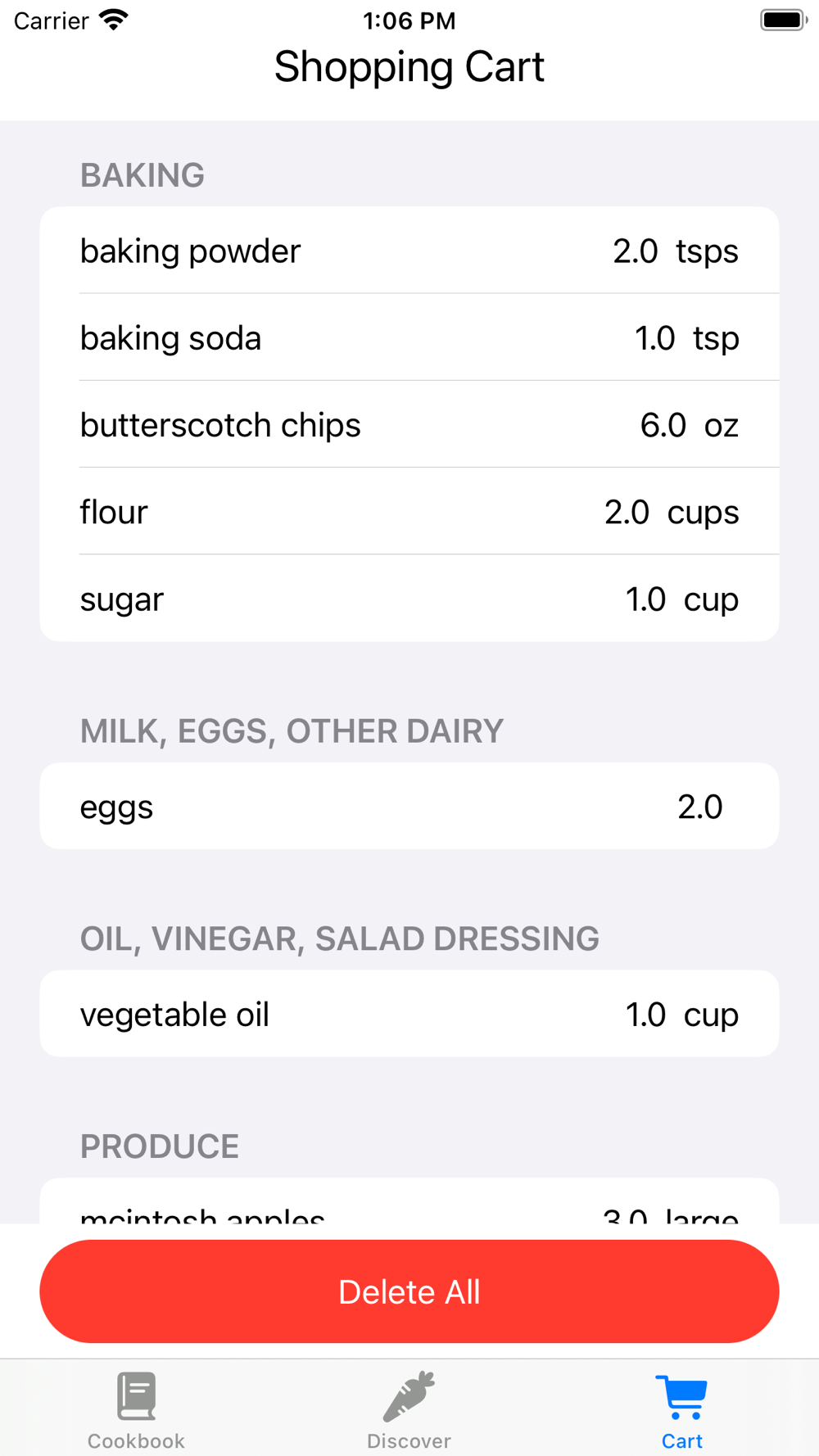Delete all items from the cart
Image resolution: width=819 pixels, height=1456 pixels.
click(409, 1291)
